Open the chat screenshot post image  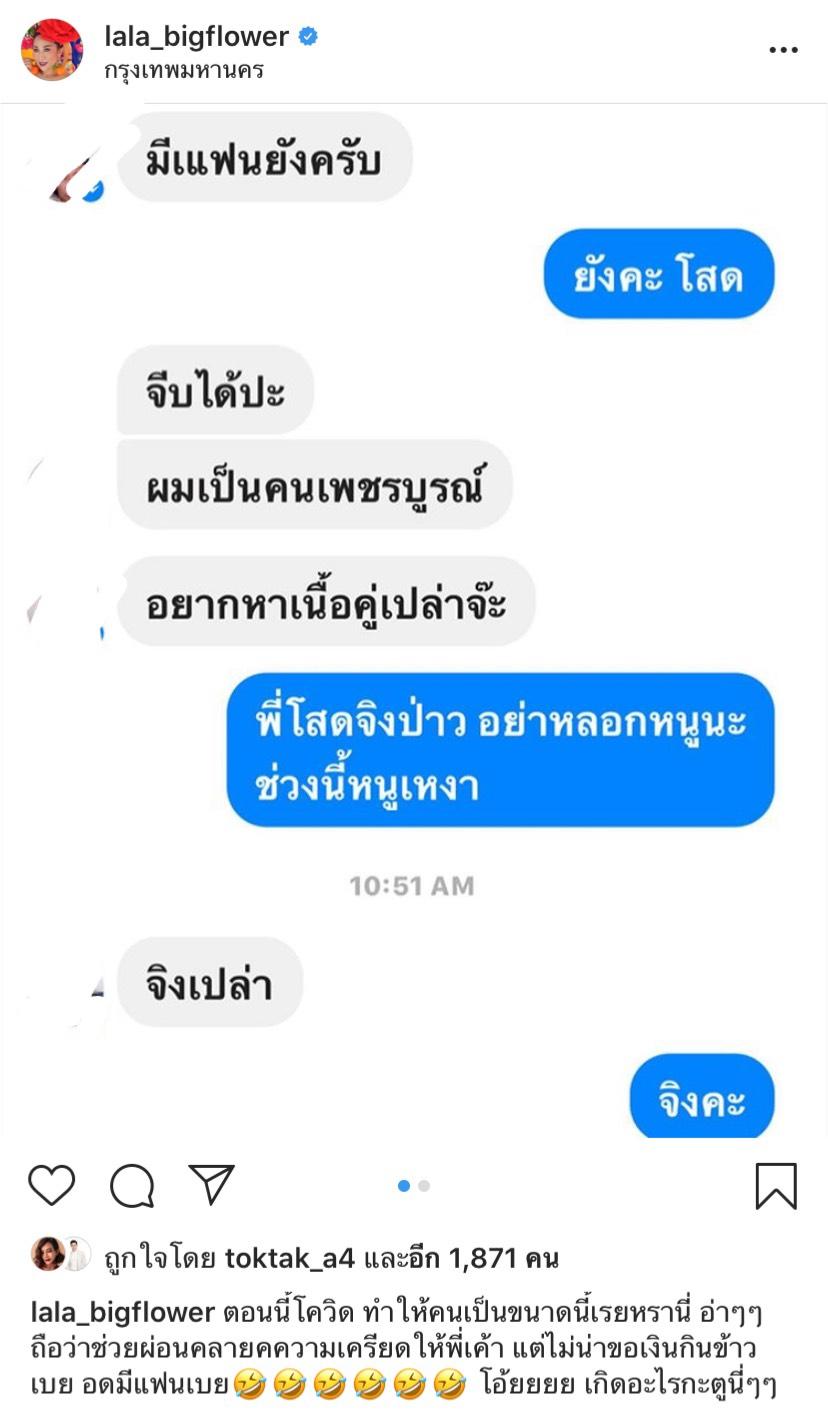point(414,620)
